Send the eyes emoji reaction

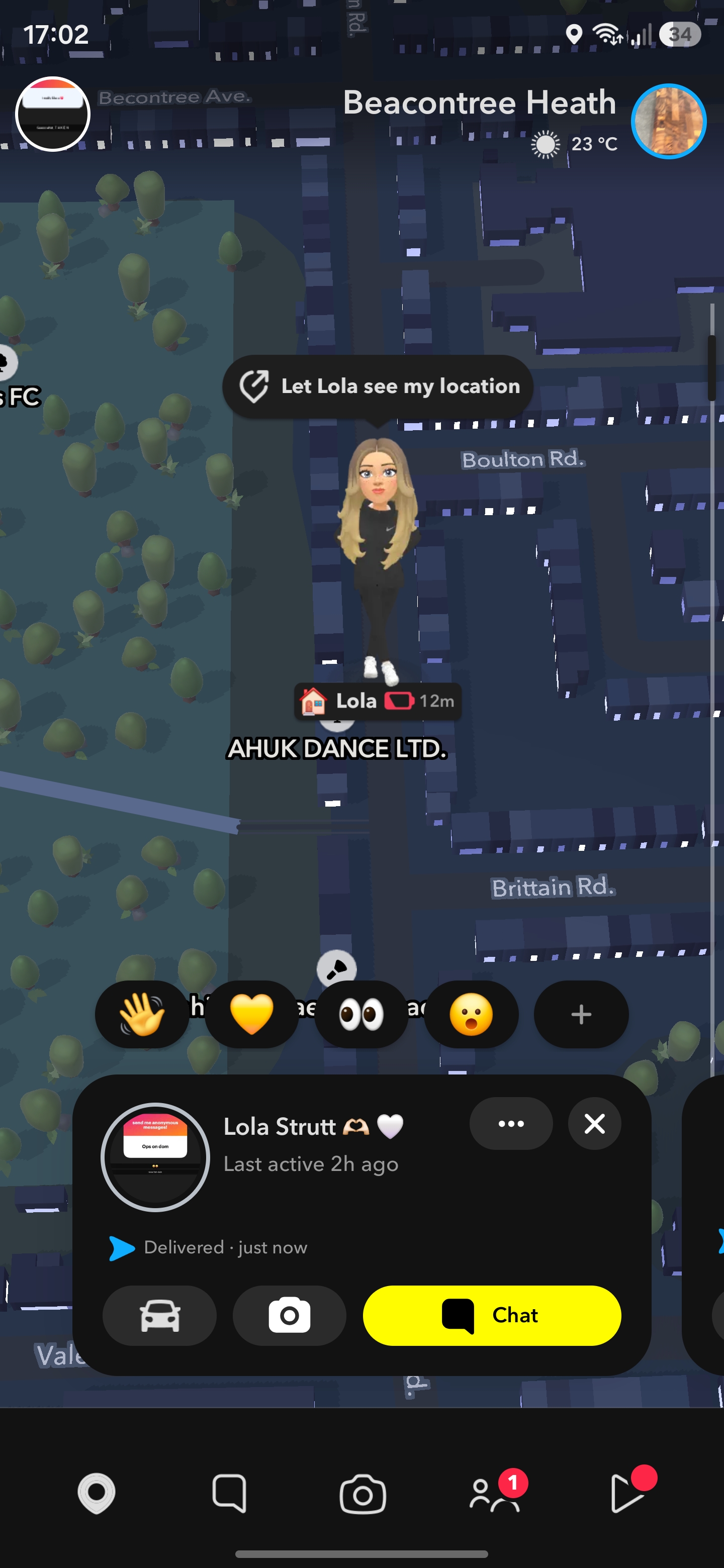(x=361, y=1014)
